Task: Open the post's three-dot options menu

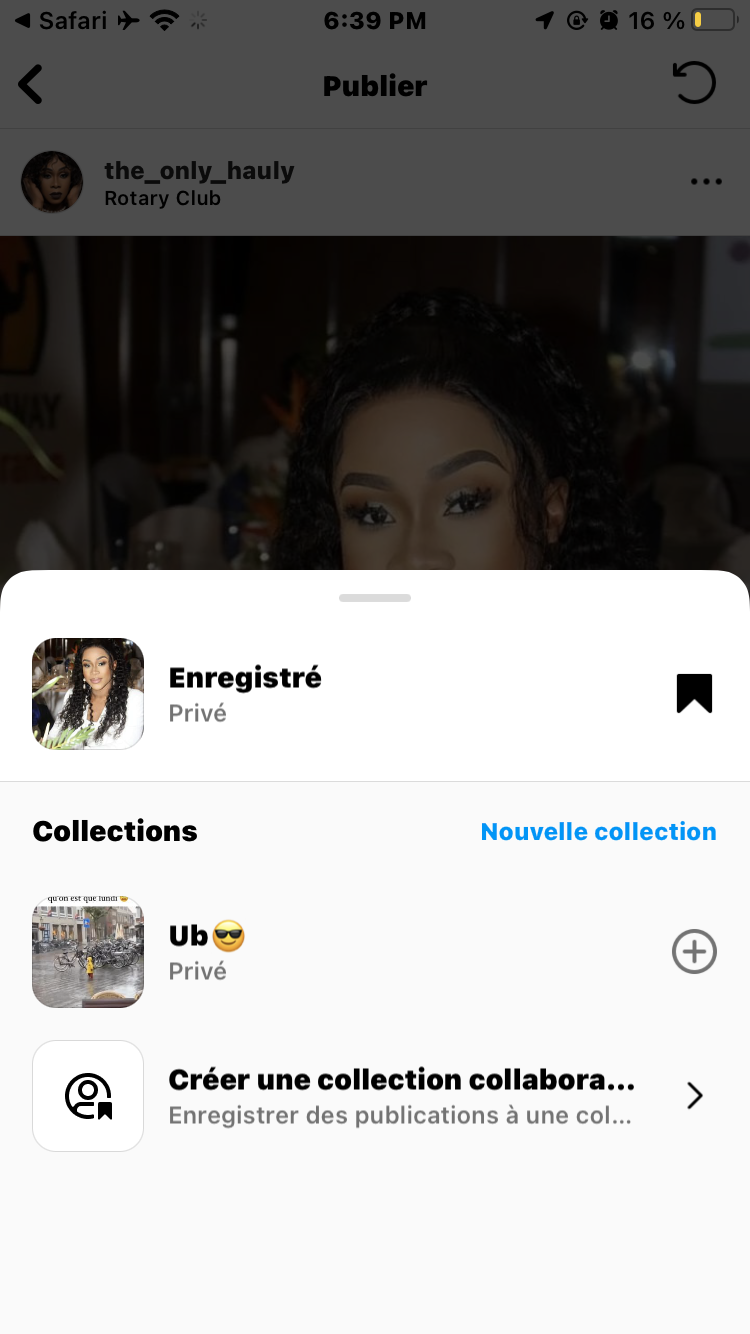Action: tap(706, 182)
